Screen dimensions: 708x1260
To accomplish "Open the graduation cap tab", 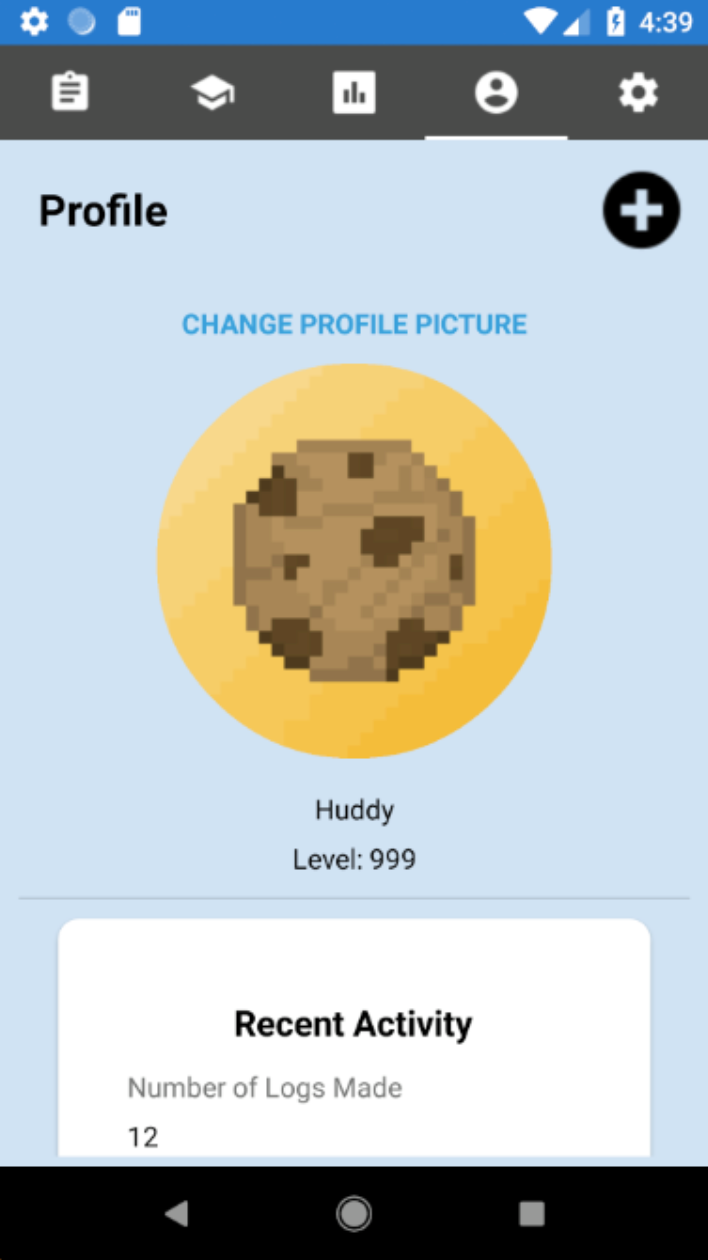I will tap(212, 93).
